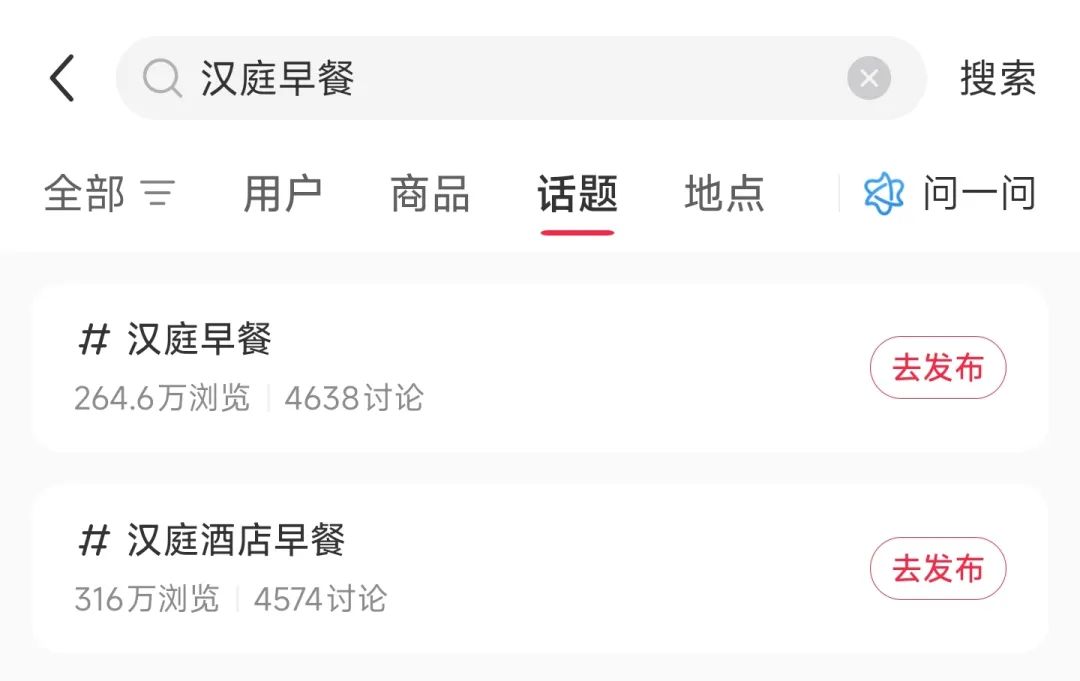This screenshot has height=681, width=1080.
Task: Switch to the 地点 tab
Action: coord(724,193)
